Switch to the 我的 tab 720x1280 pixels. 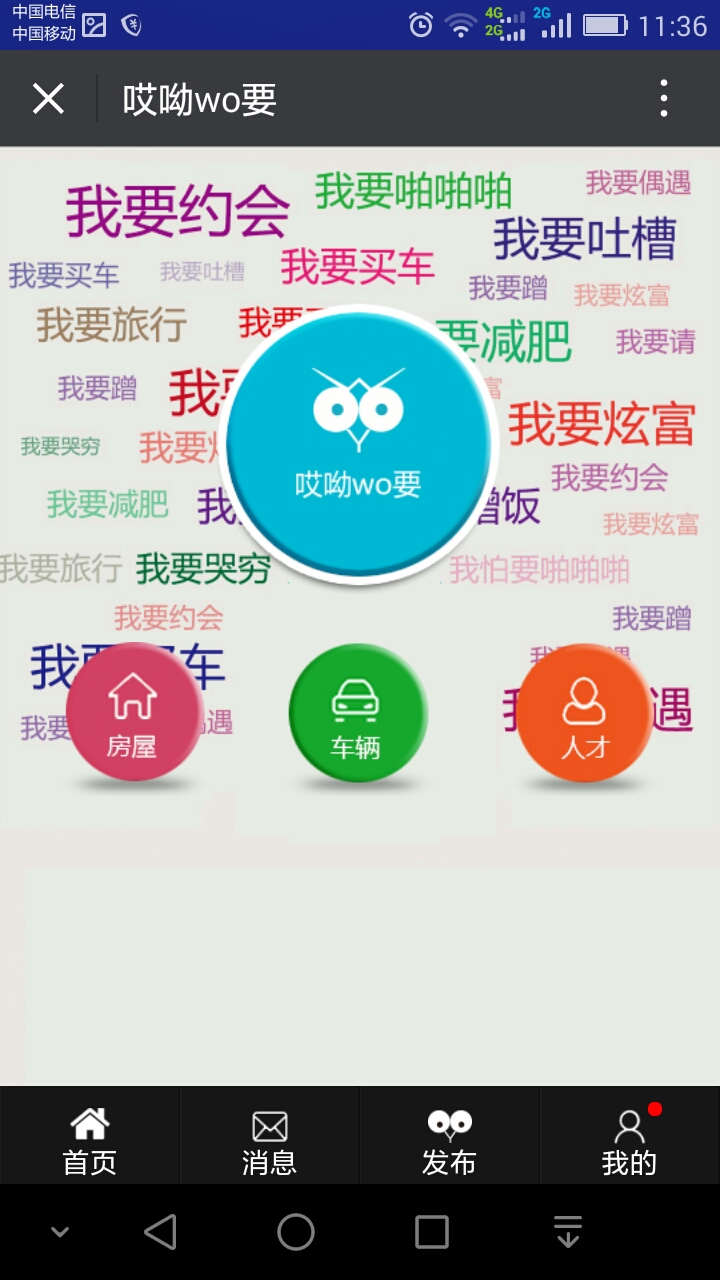[629, 1140]
